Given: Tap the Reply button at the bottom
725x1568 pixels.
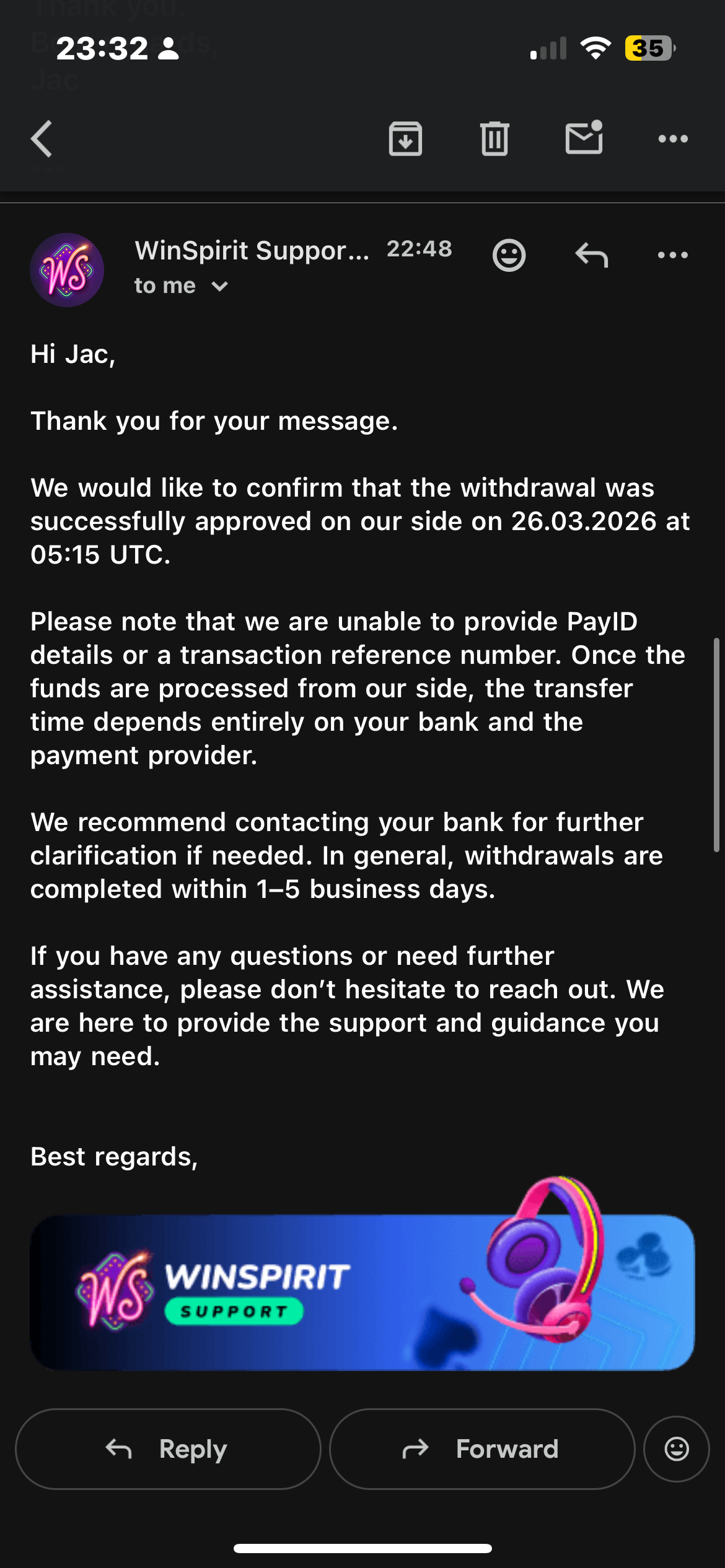Looking at the screenshot, I should click(x=168, y=1449).
